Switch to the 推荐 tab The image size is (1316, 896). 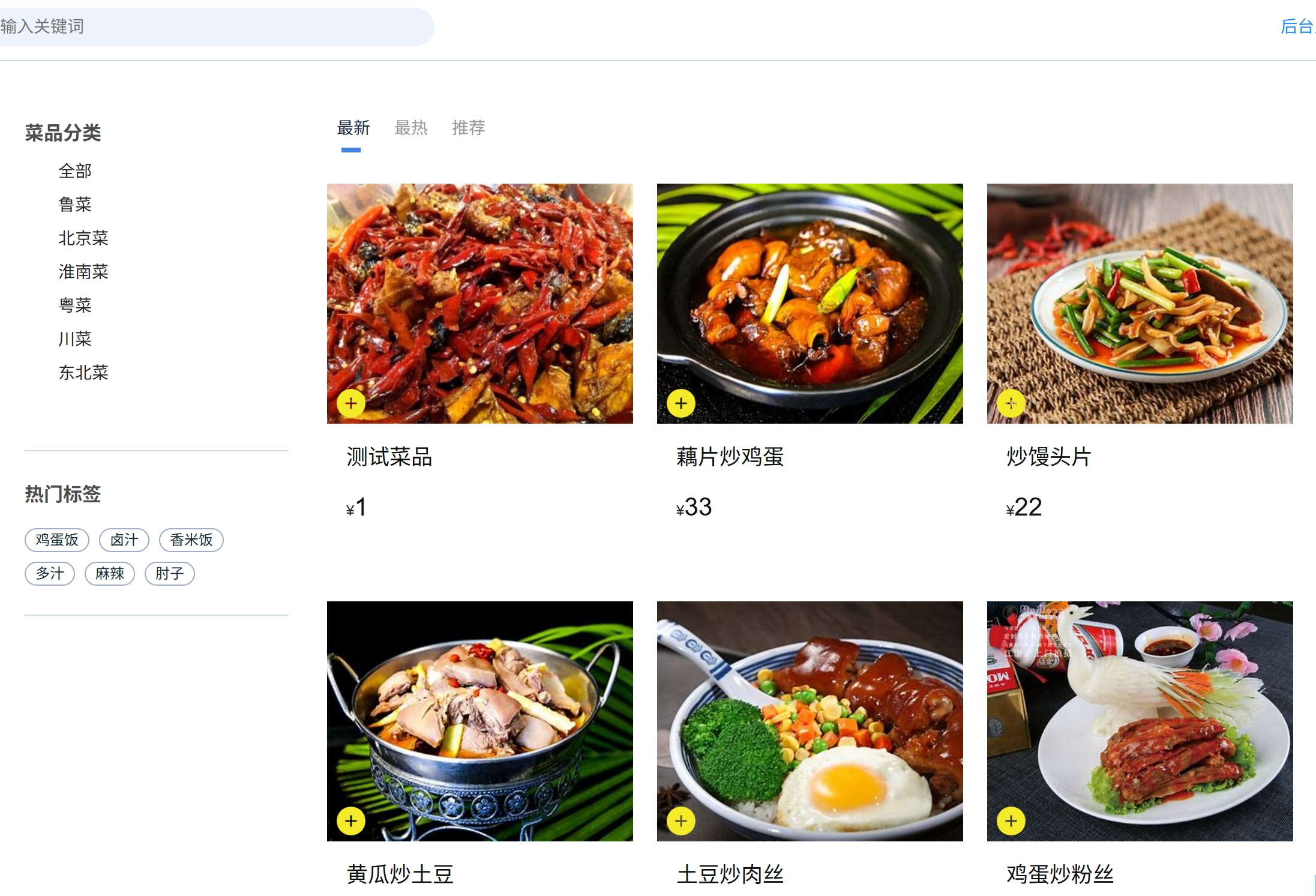coord(468,128)
